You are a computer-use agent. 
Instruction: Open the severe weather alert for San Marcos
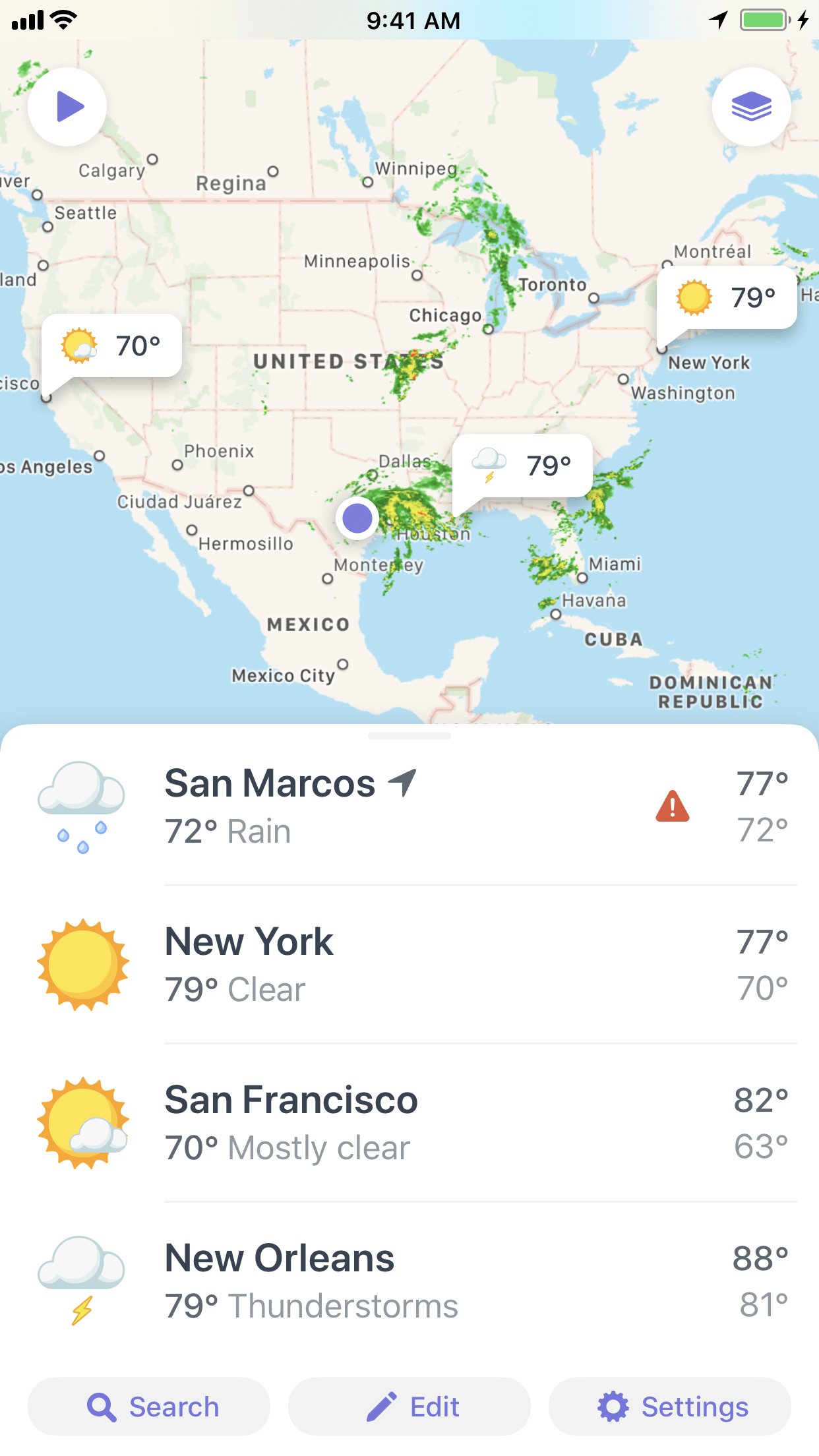pos(671,806)
